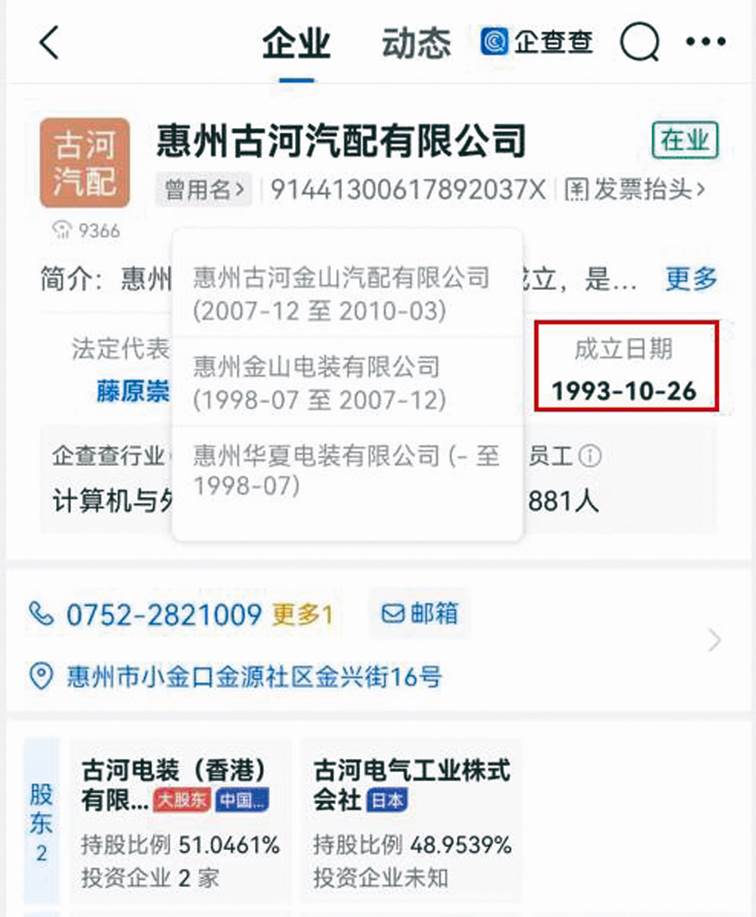This screenshot has width=756, height=917.
Task: View employee count info icon
Action: pyautogui.click(x=590, y=457)
